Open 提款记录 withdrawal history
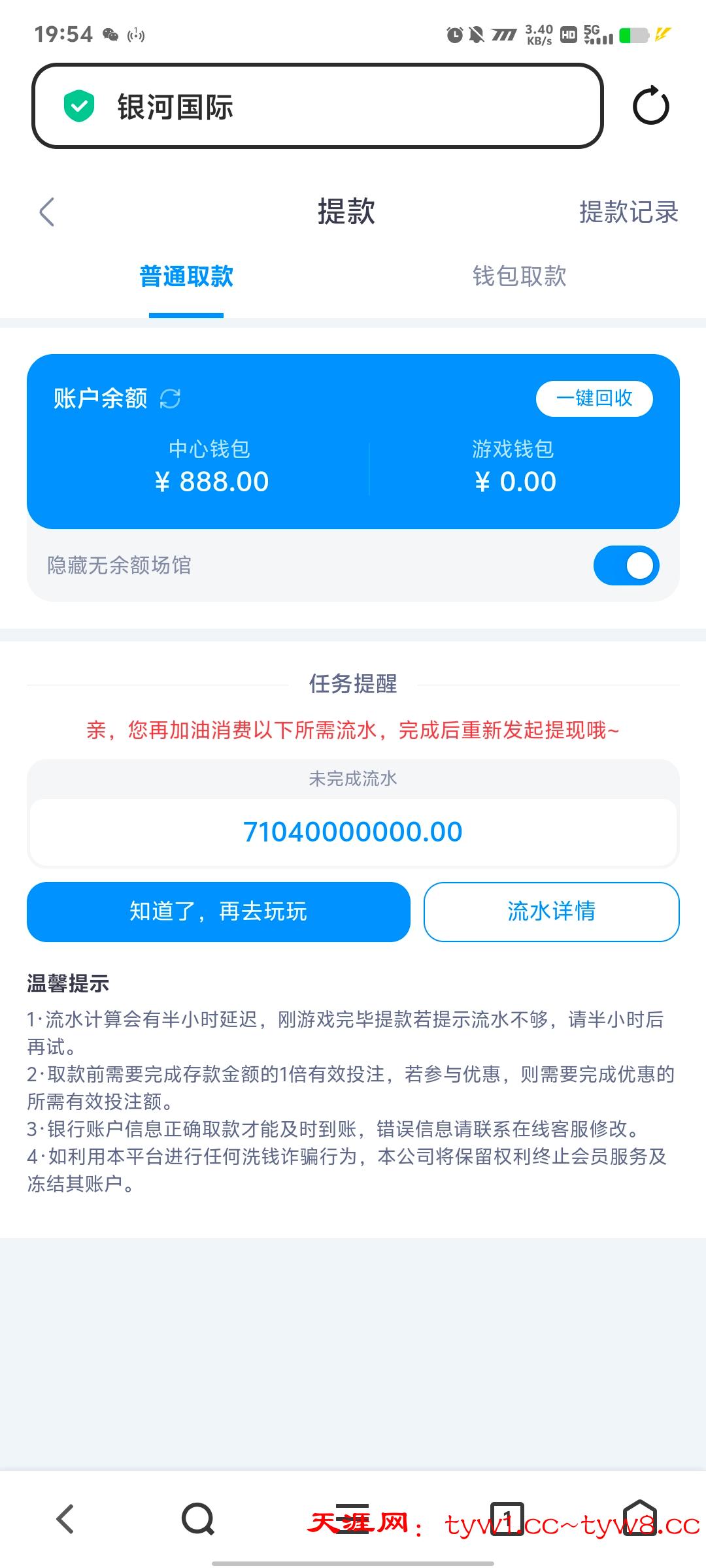 628,212
